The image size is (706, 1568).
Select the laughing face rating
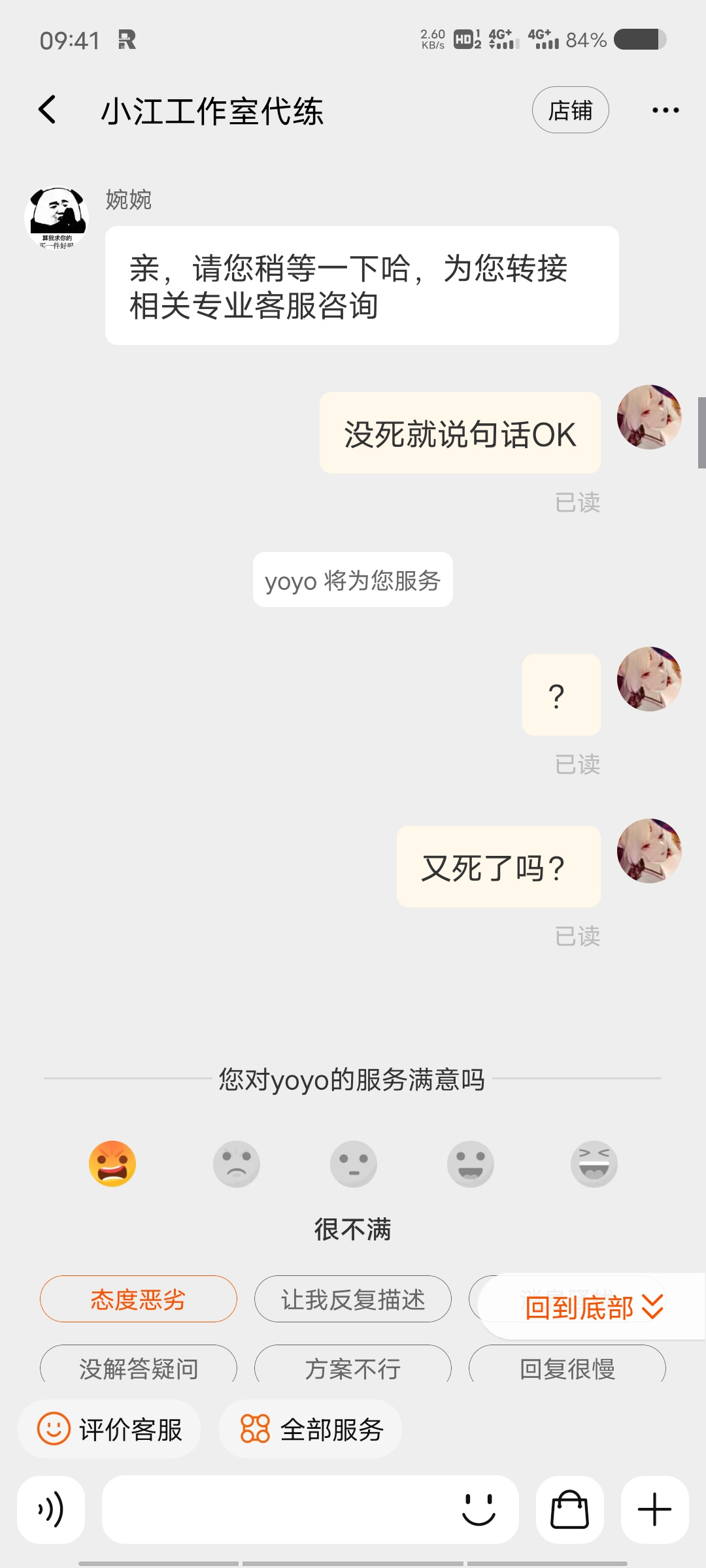[x=594, y=1164]
